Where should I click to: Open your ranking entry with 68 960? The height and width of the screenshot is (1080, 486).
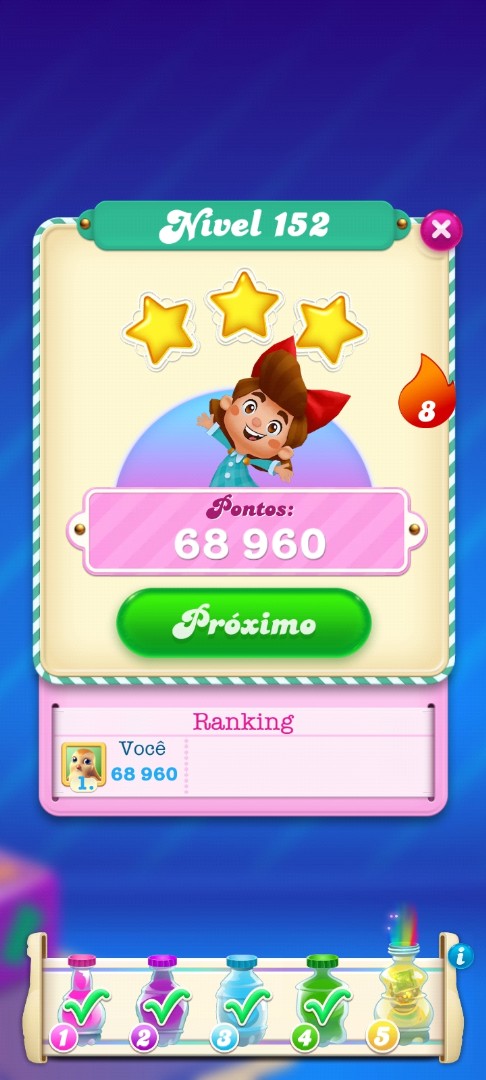coord(121,765)
